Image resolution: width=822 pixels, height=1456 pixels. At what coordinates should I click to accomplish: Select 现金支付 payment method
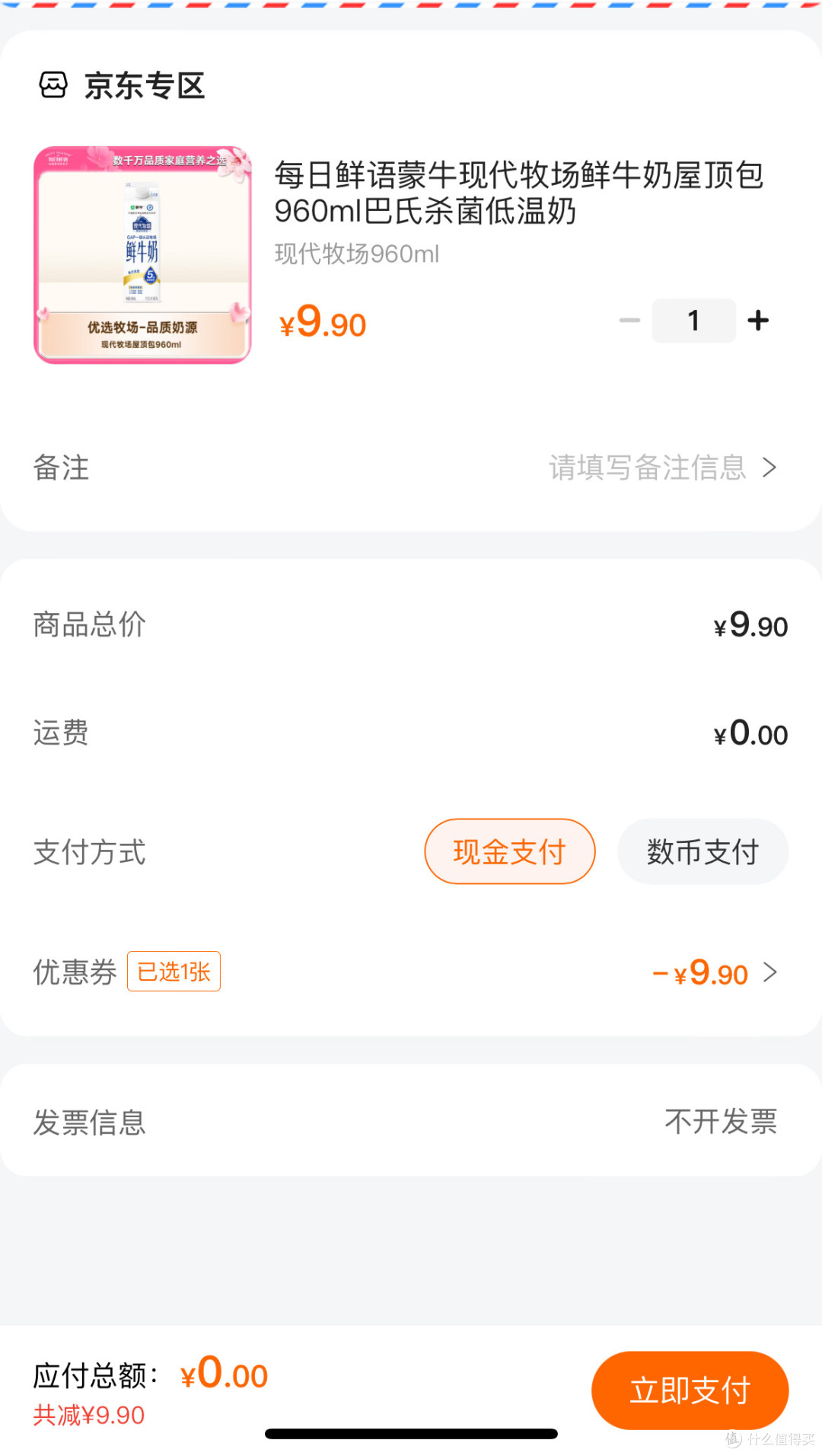coord(509,851)
